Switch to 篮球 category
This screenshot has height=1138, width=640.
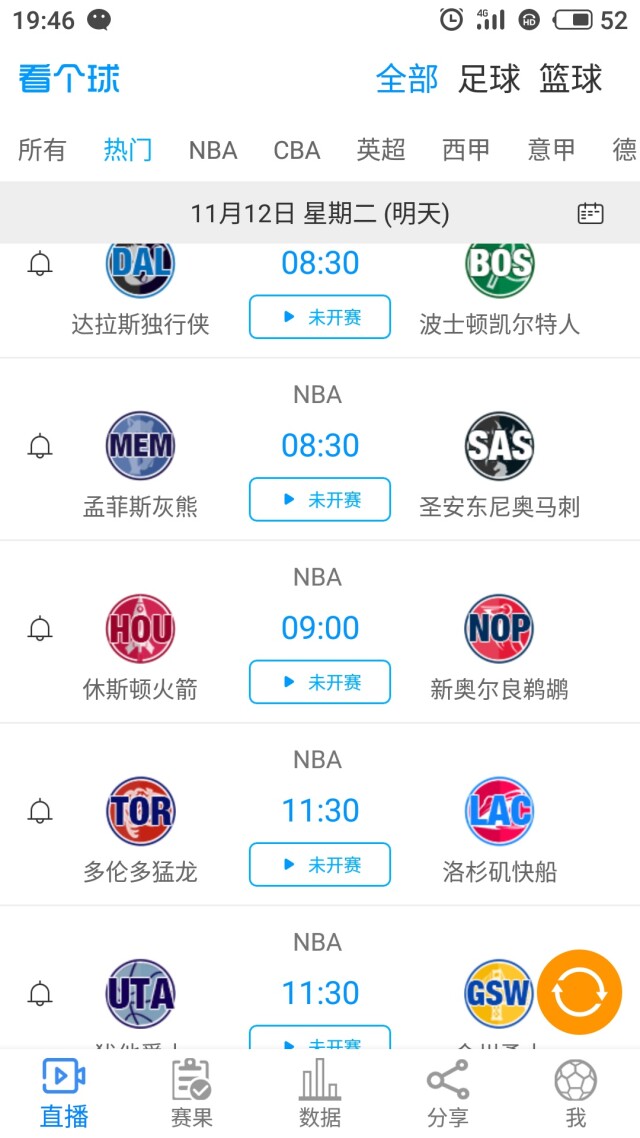570,79
